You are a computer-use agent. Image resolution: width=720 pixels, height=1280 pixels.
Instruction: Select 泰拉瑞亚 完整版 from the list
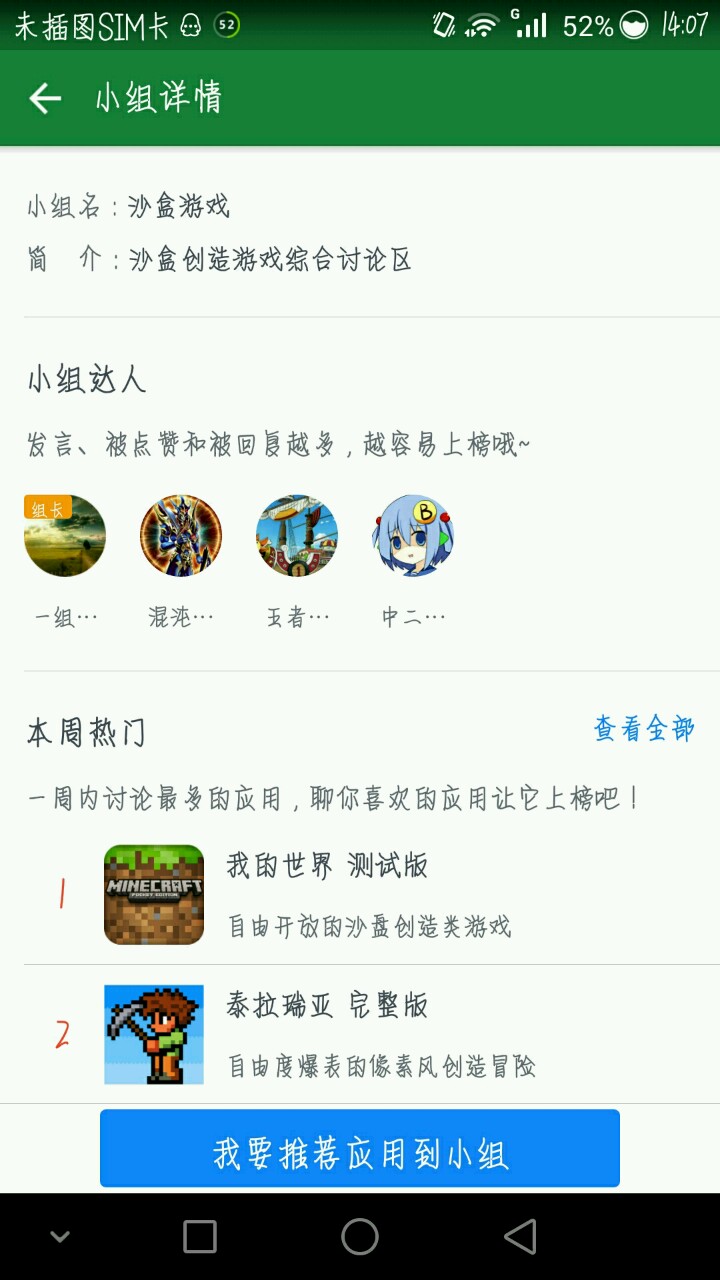[360, 1034]
